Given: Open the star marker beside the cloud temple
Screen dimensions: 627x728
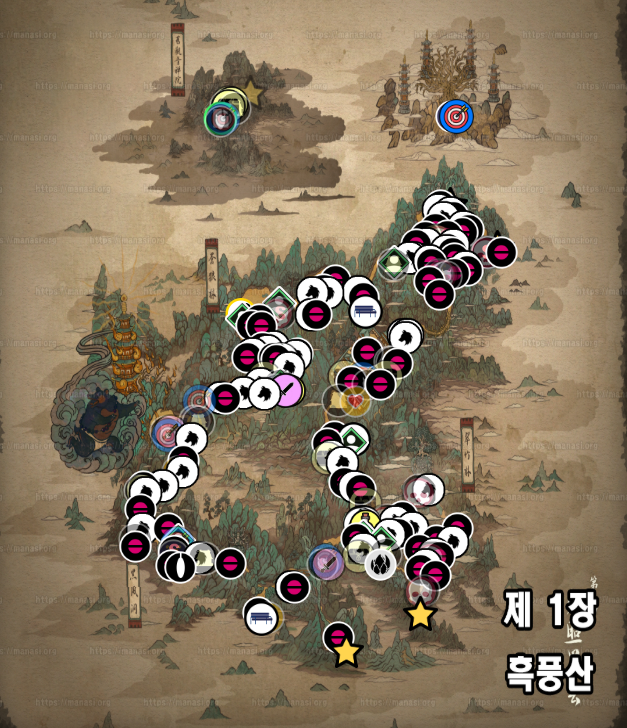Looking at the screenshot, I should (x=253, y=94).
